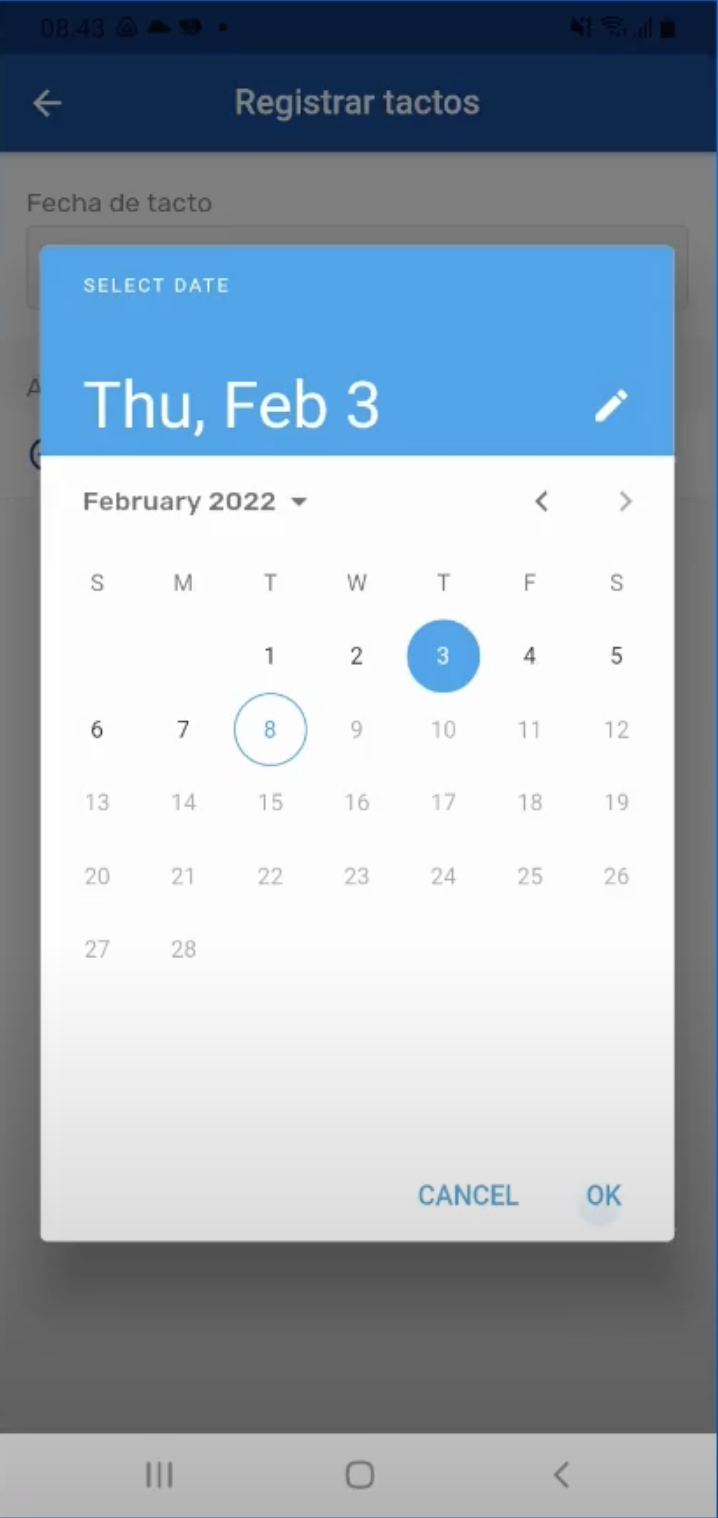Viewport: 718px width, 1518px height.
Task: Go to the previous month
Action: tap(541, 501)
